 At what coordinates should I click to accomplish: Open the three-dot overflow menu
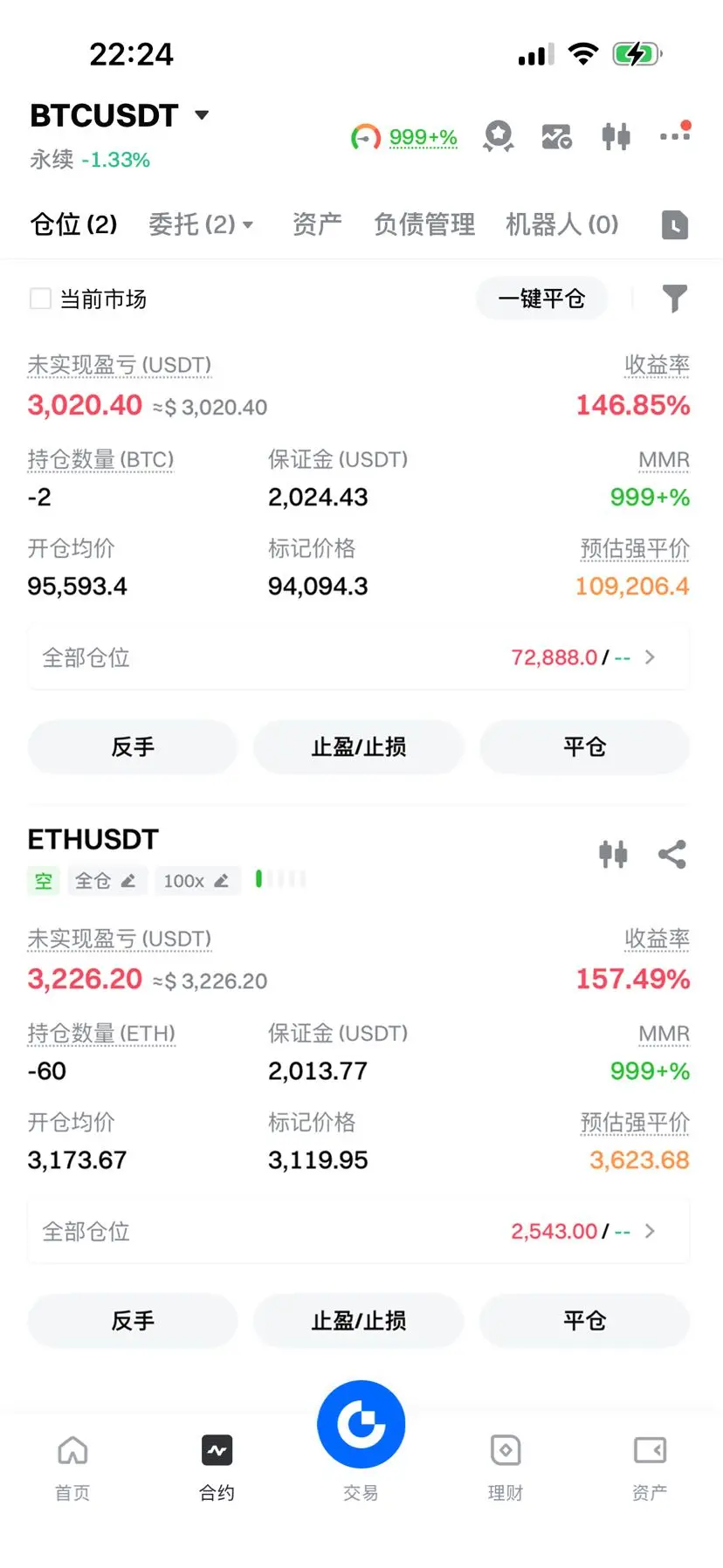pos(674,135)
